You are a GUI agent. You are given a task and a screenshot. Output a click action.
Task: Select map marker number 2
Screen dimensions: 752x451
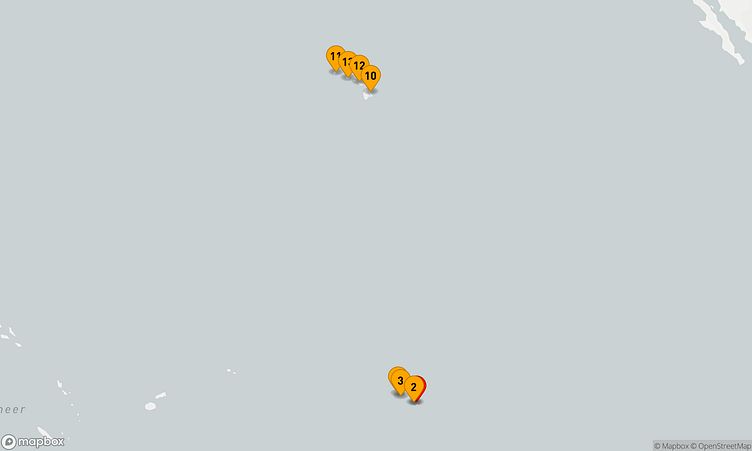click(414, 387)
